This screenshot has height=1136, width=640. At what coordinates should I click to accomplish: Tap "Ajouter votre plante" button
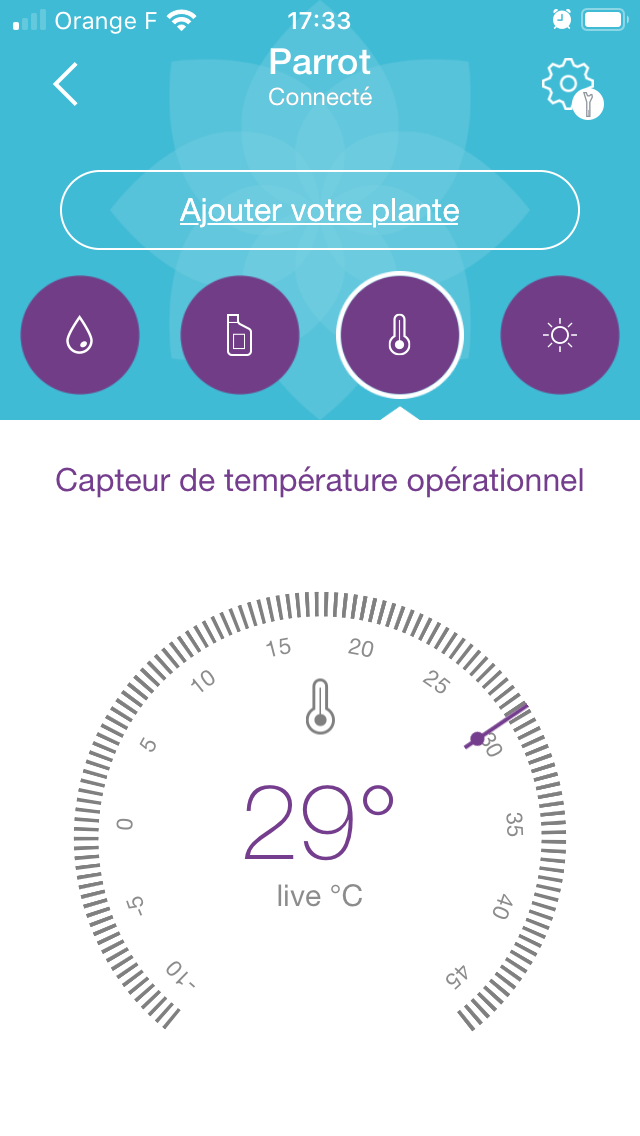point(320,210)
